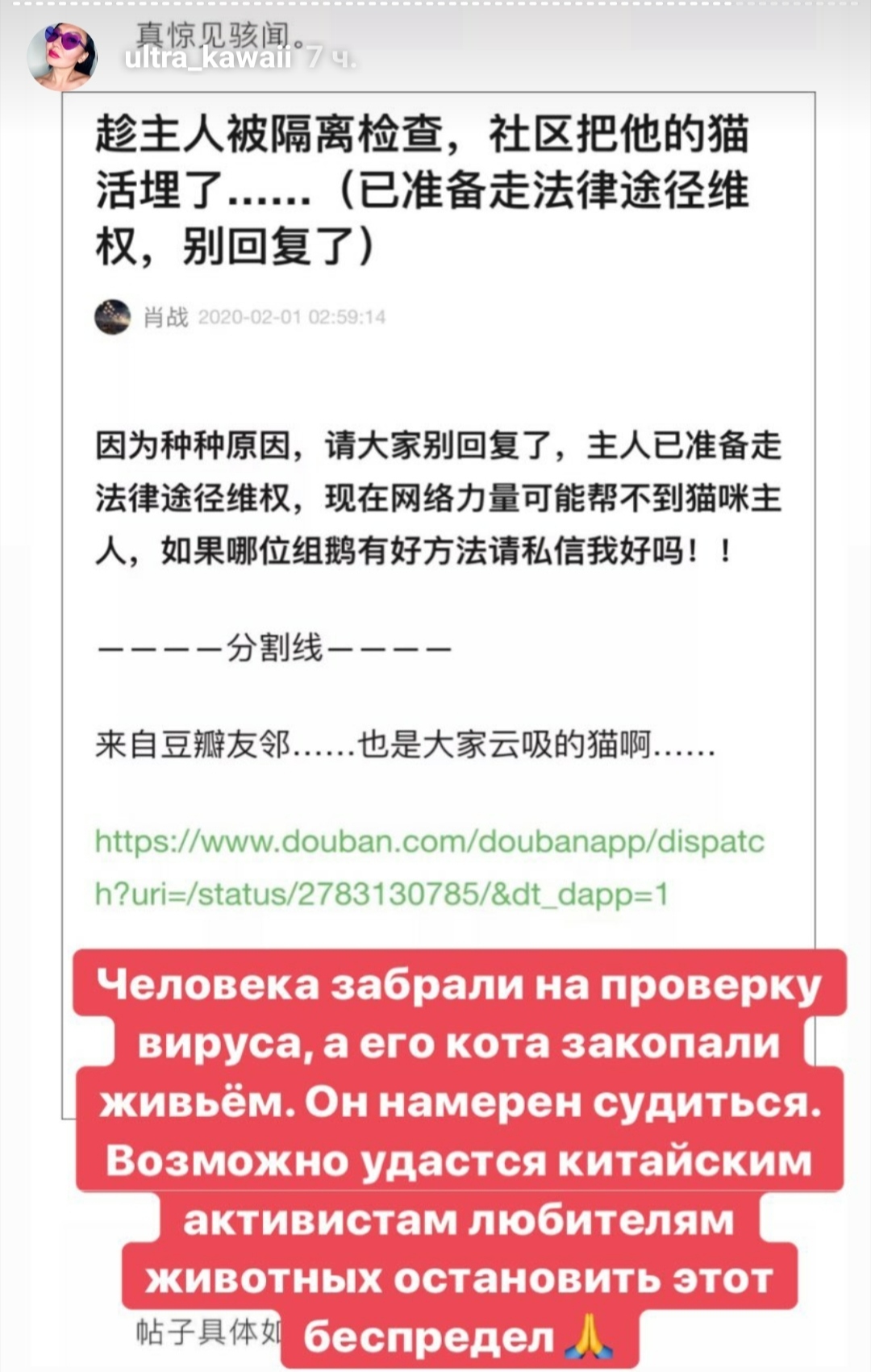Open ultra_kawaii's profile picture
This screenshot has height=1372, width=871.
click(62, 56)
